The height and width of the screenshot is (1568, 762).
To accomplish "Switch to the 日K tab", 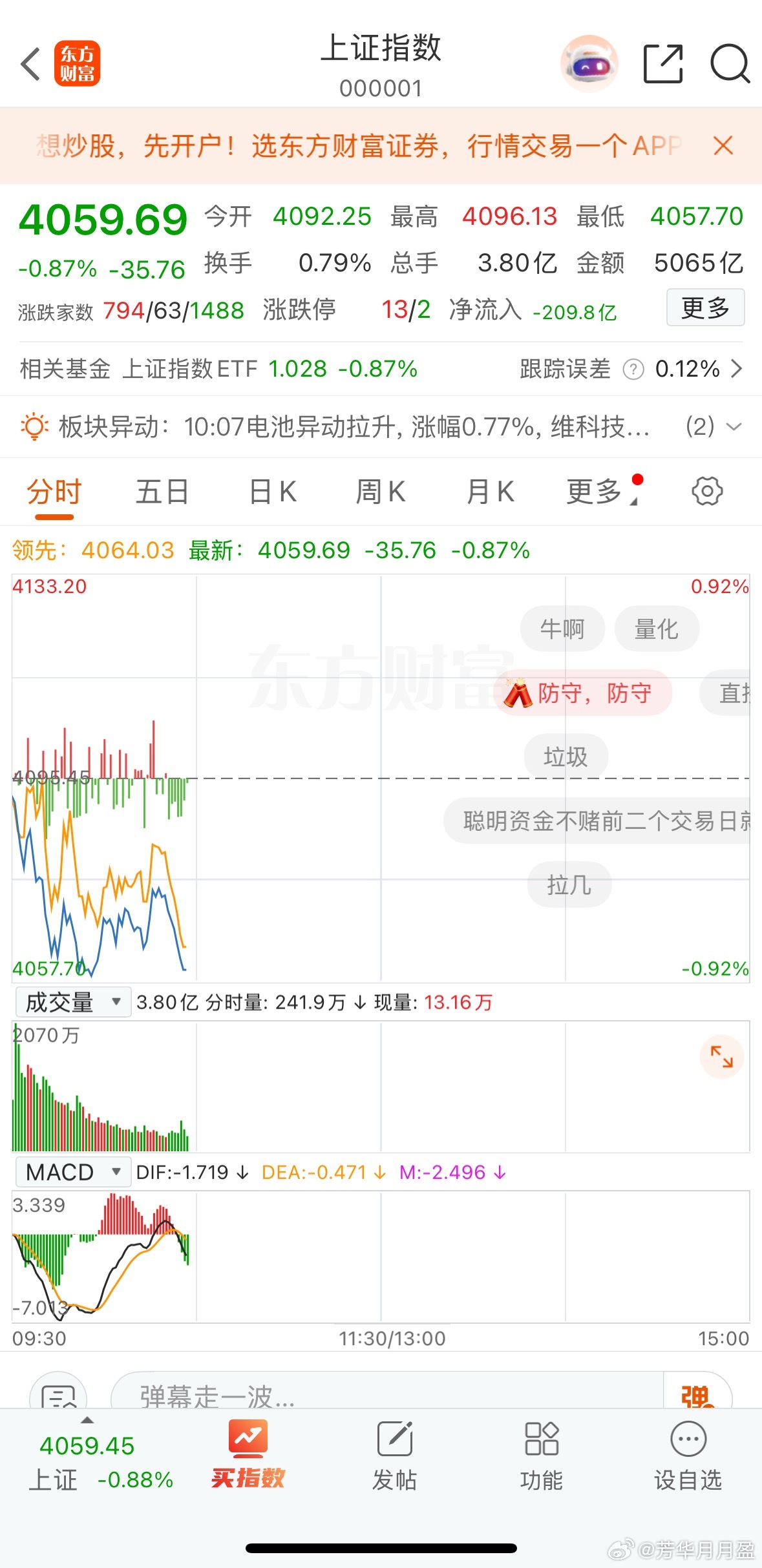I will [x=271, y=491].
